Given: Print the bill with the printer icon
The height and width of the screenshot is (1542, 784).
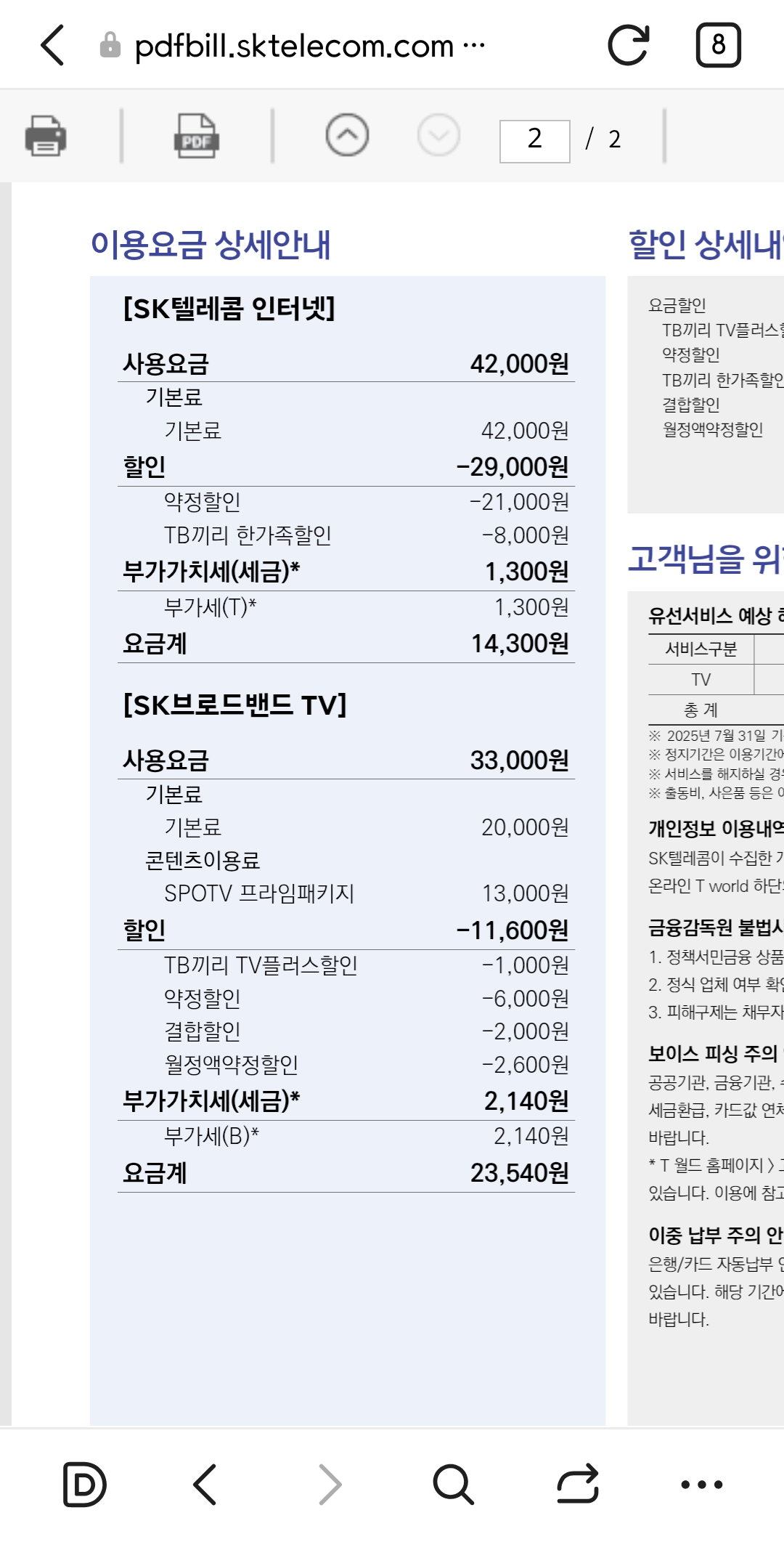Looking at the screenshot, I should pos(46,136).
